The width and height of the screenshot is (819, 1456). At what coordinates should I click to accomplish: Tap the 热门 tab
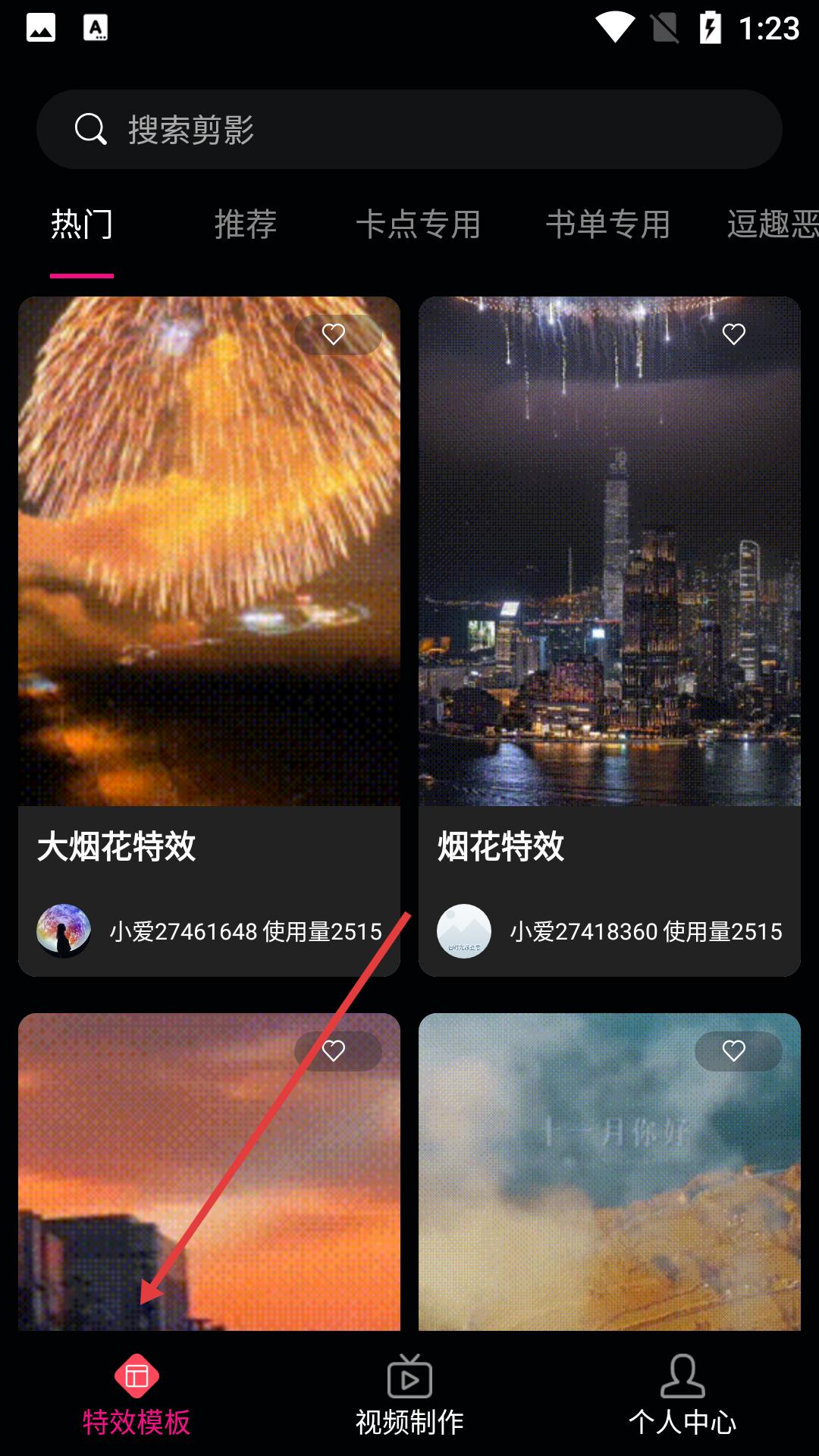tap(82, 224)
